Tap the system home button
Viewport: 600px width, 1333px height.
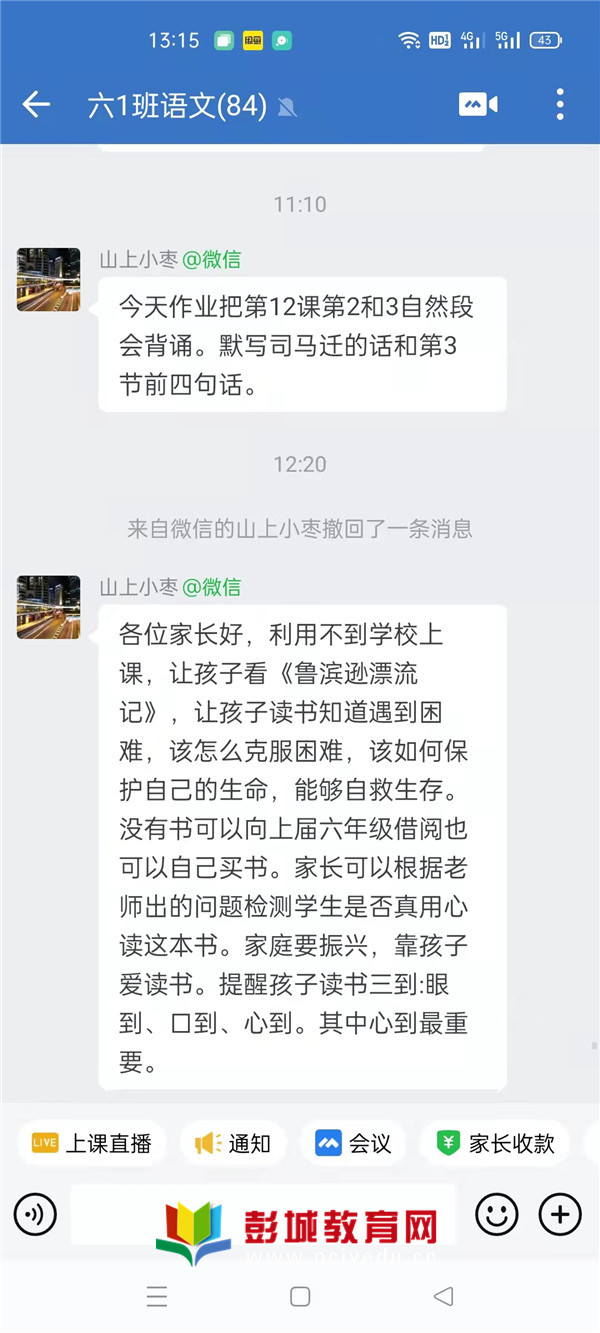click(300, 1297)
